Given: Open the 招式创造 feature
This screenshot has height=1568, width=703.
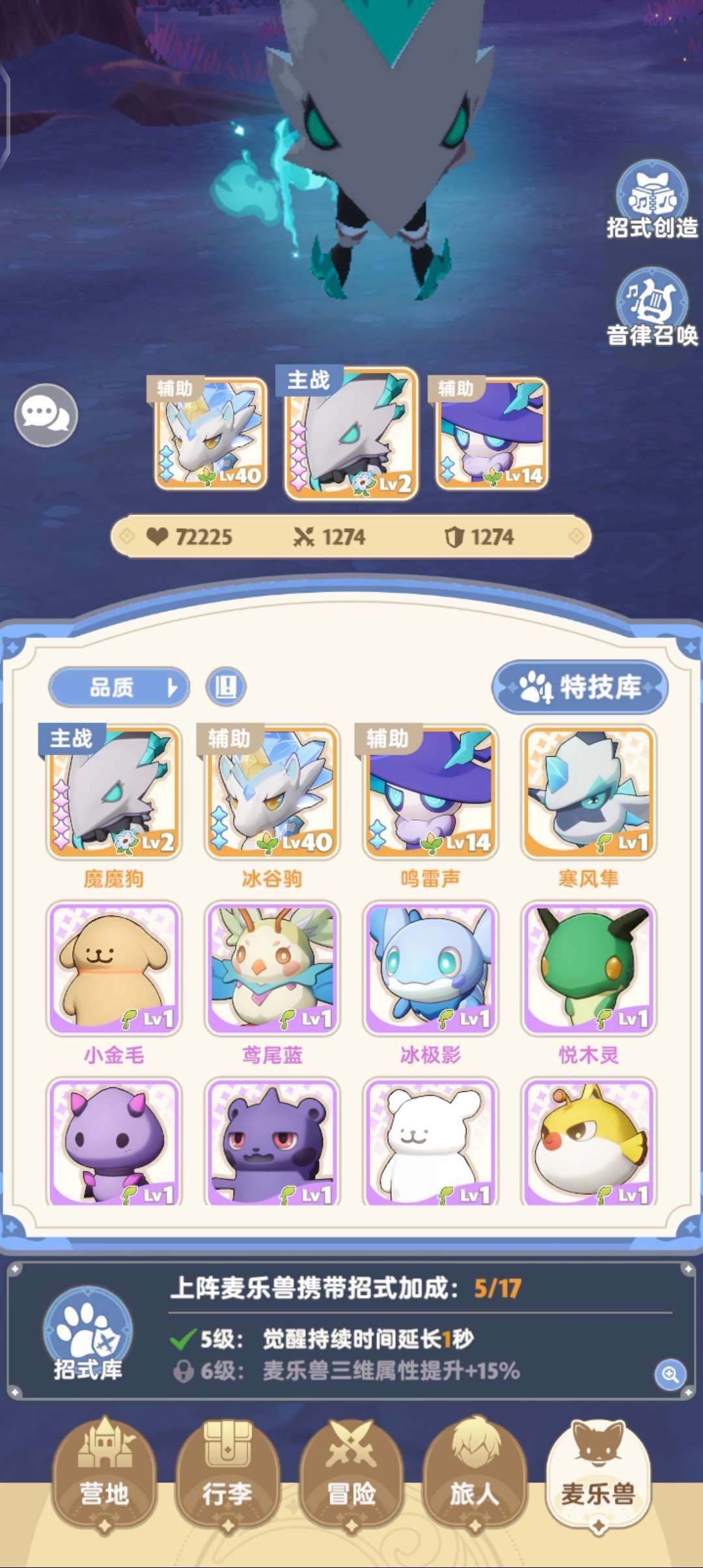Looking at the screenshot, I should 652,197.
